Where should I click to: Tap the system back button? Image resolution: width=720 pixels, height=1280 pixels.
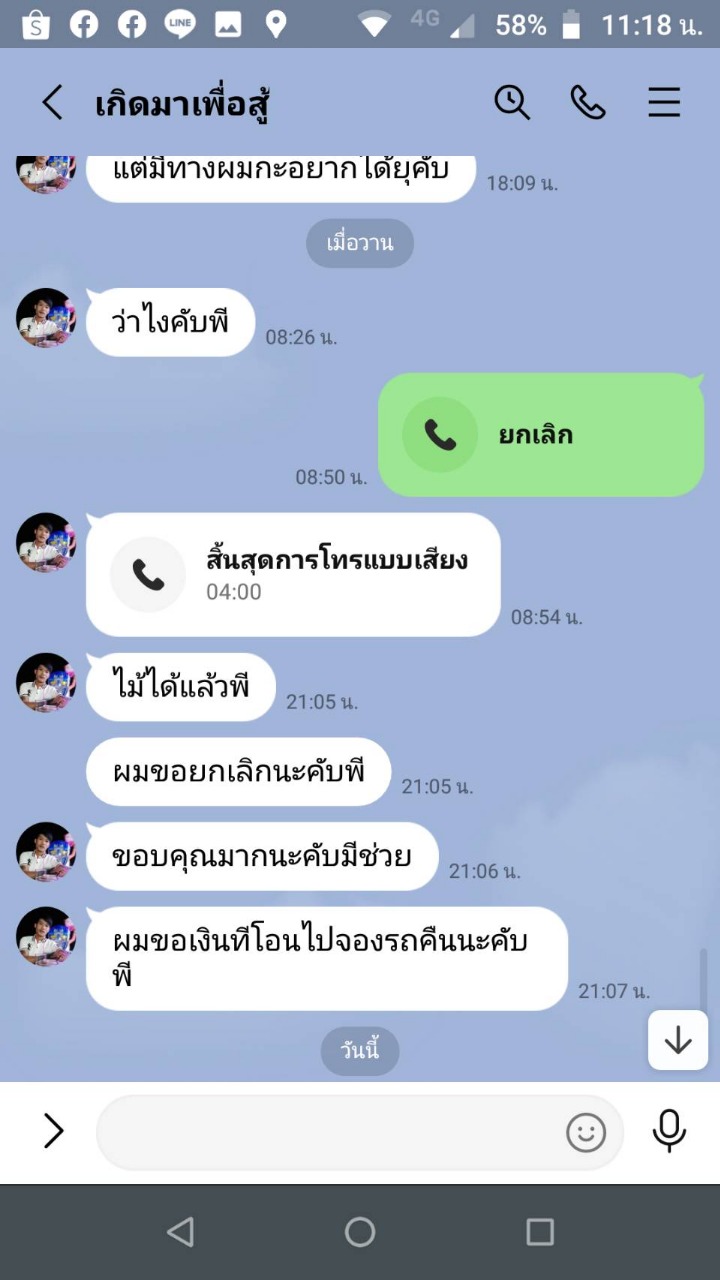point(180,1232)
